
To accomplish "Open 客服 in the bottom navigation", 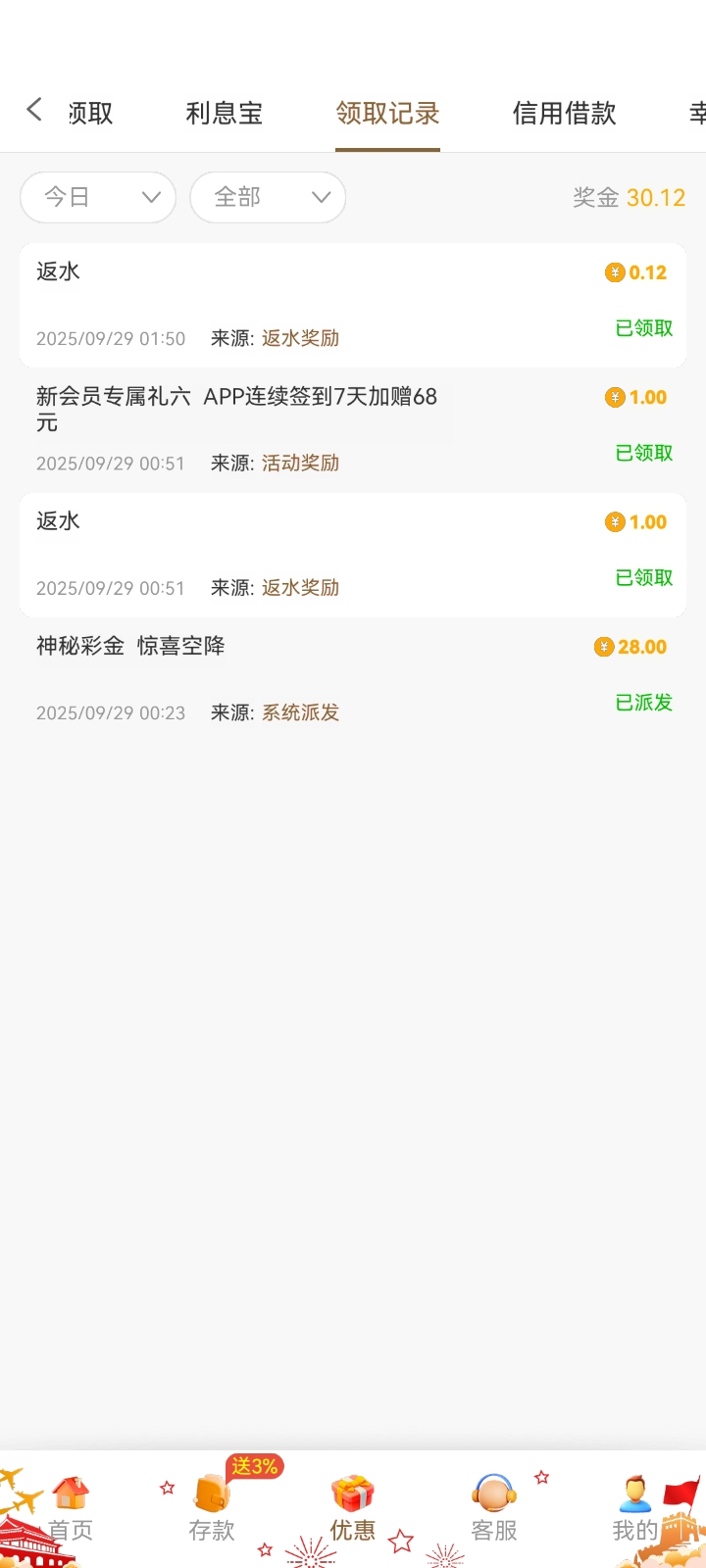I will [494, 1509].
